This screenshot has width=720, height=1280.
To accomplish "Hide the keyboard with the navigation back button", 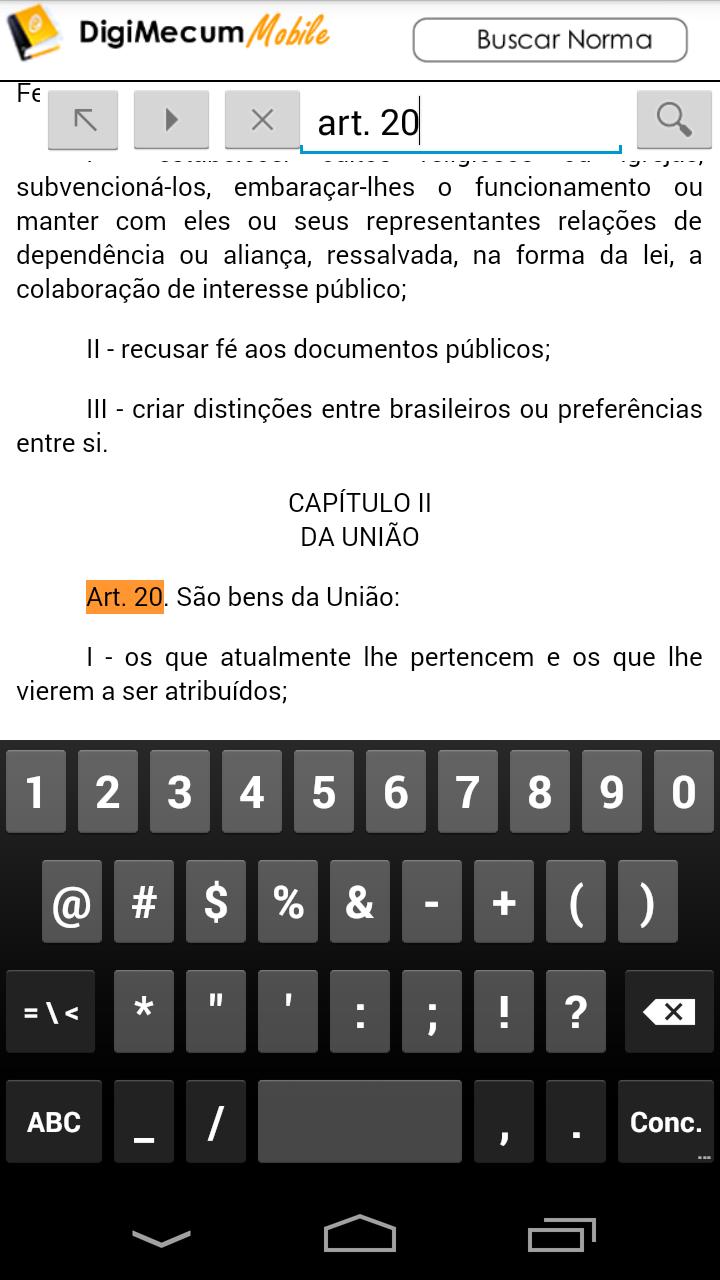I will [x=161, y=1238].
